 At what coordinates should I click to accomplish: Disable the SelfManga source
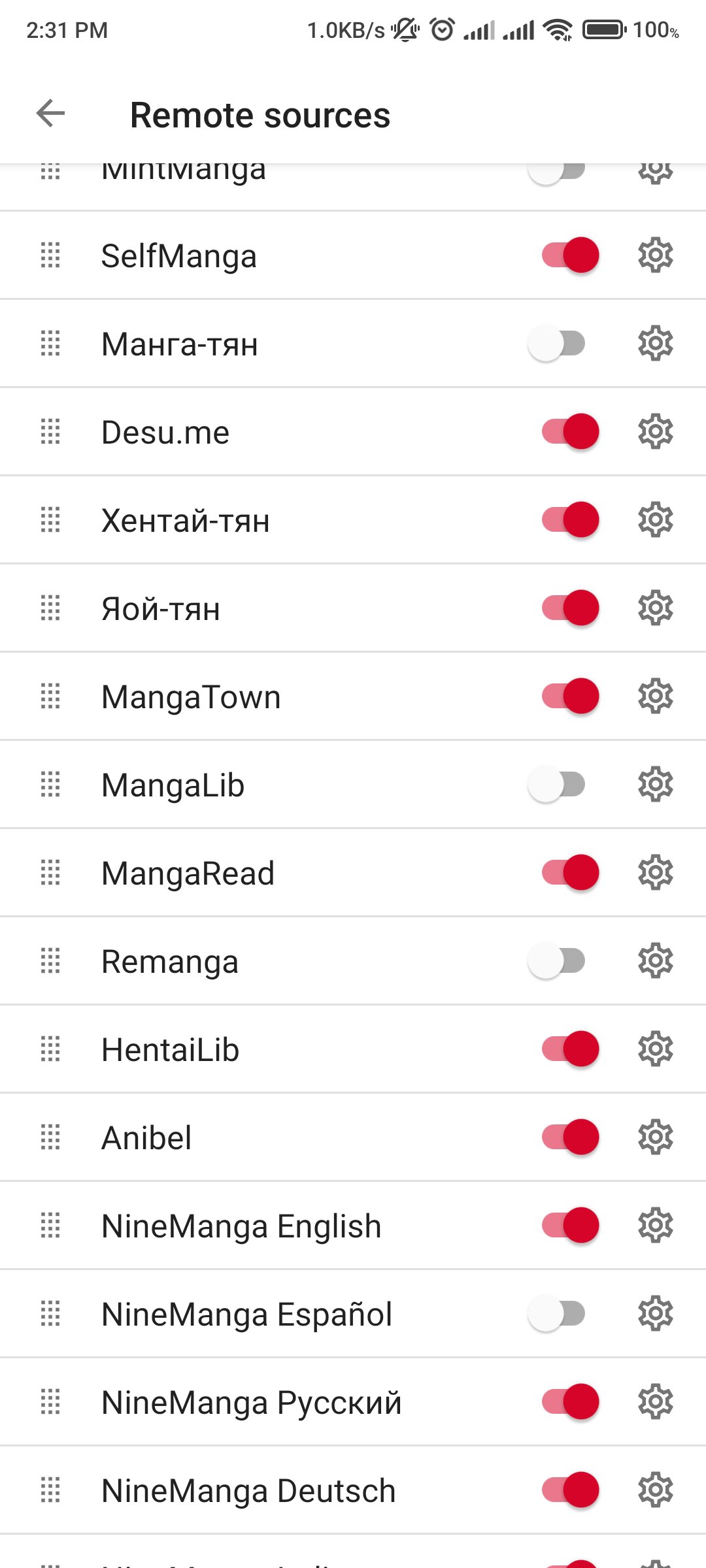(569, 255)
